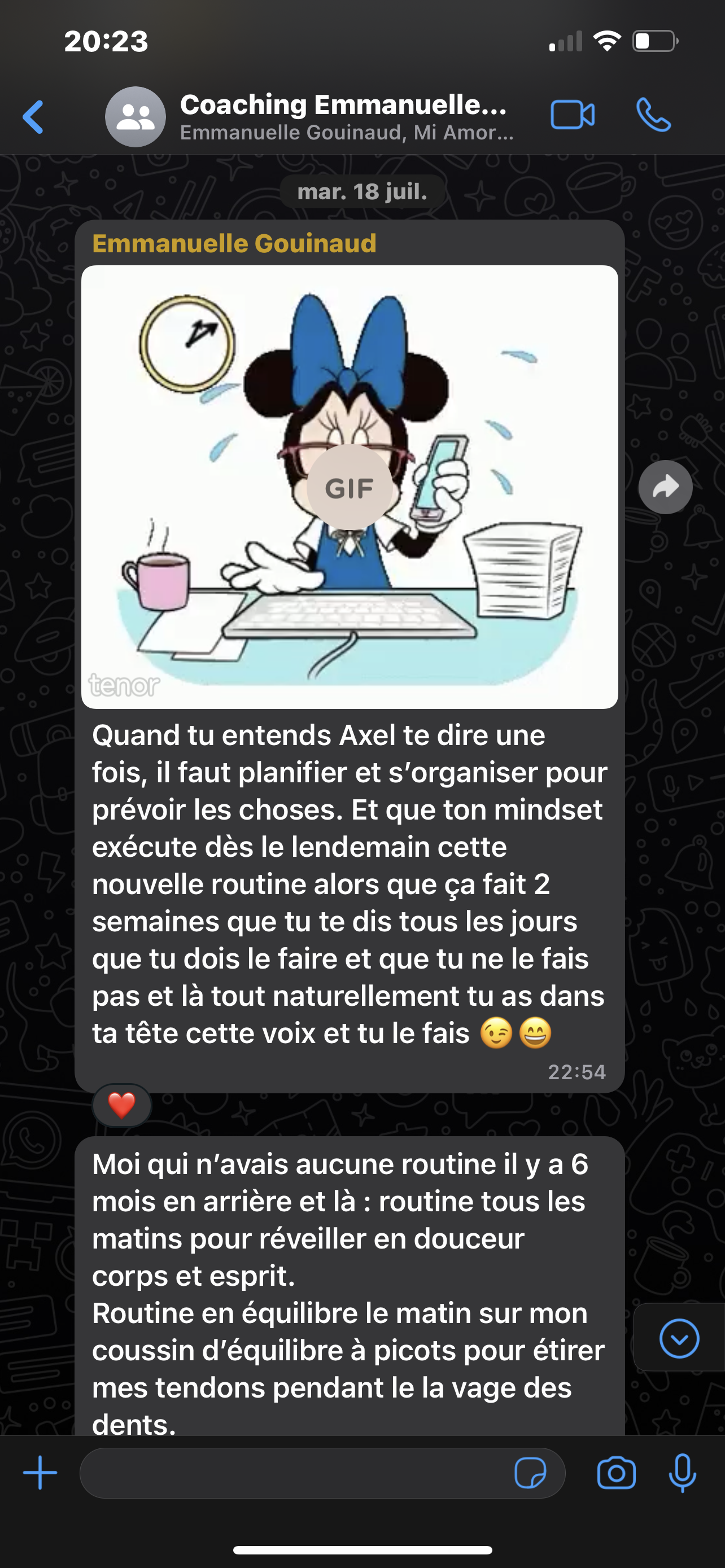The width and height of the screenshot is (725, 1568).
Task: Go back to the chats list
Action: (x=33, y=116)
